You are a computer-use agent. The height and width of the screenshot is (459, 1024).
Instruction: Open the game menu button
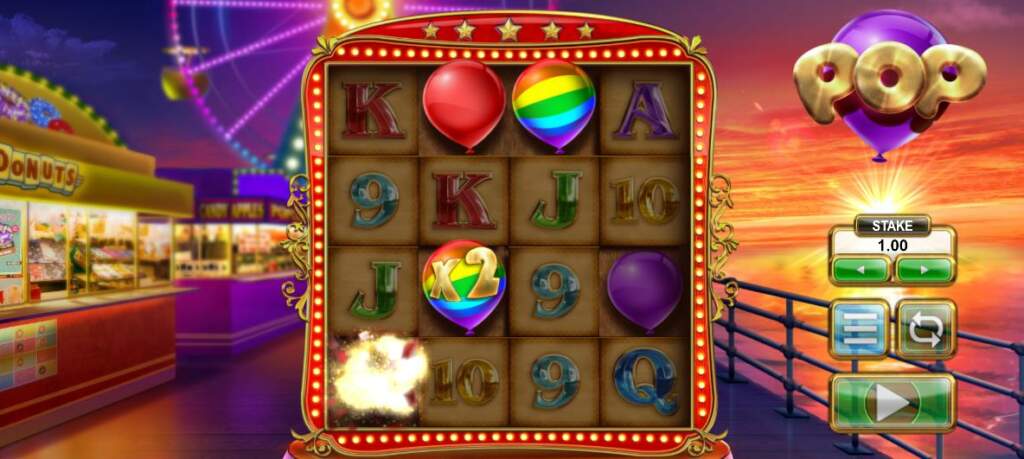coord(860,329)
